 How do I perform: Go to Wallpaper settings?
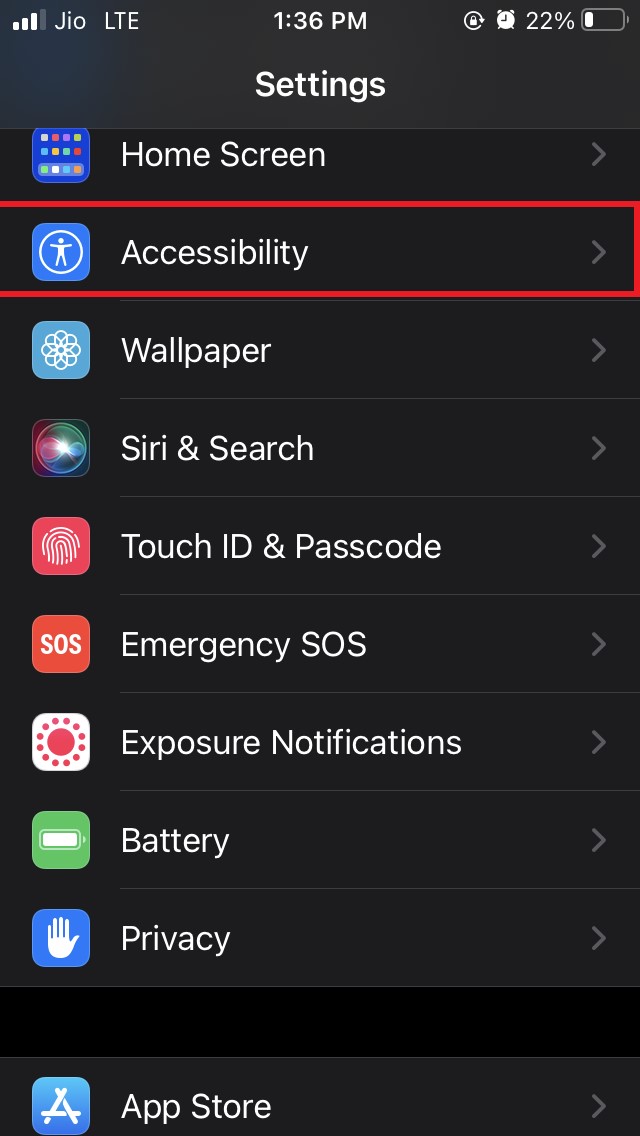(x=320, y=350)
